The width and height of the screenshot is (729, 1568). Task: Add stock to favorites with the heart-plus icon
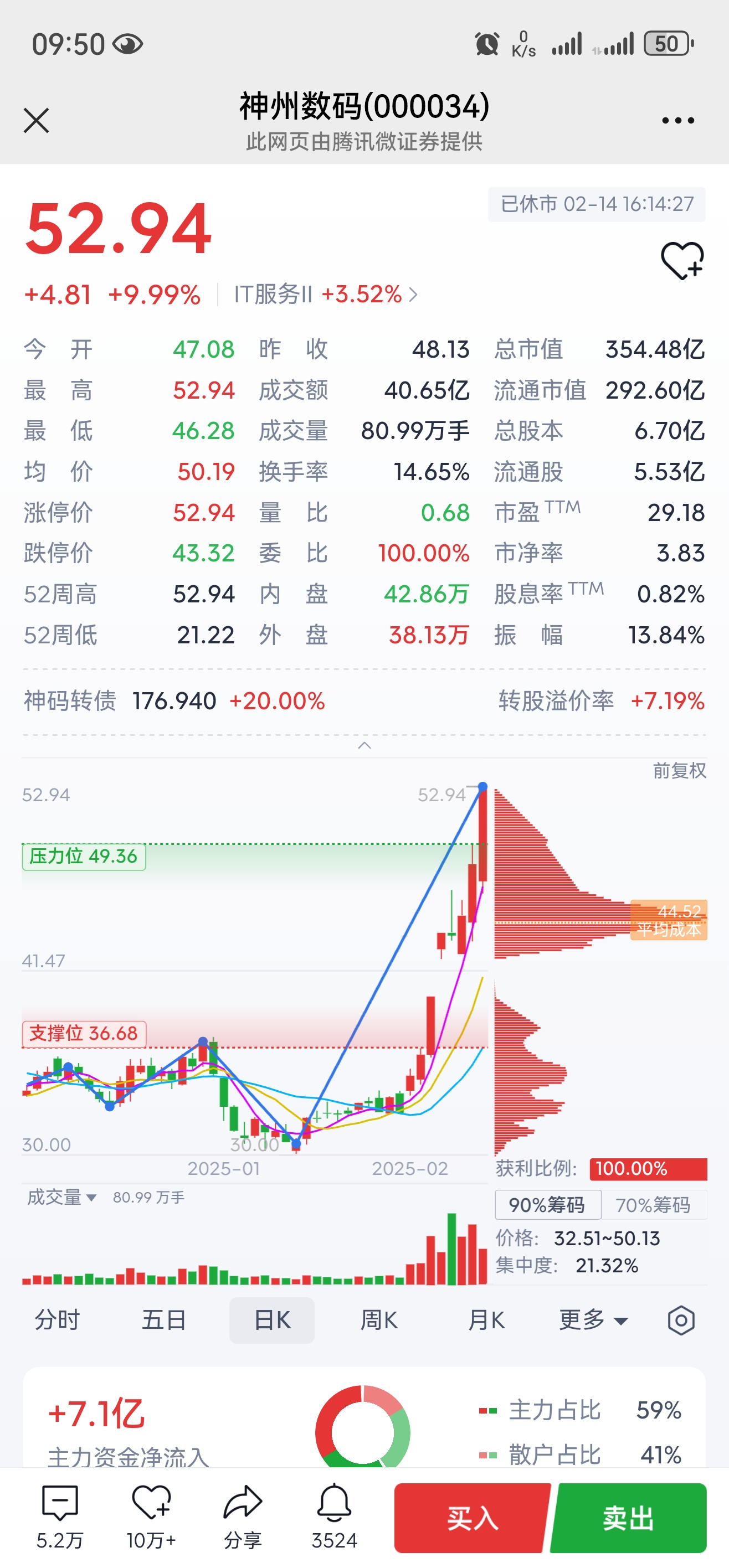[681, 261]
